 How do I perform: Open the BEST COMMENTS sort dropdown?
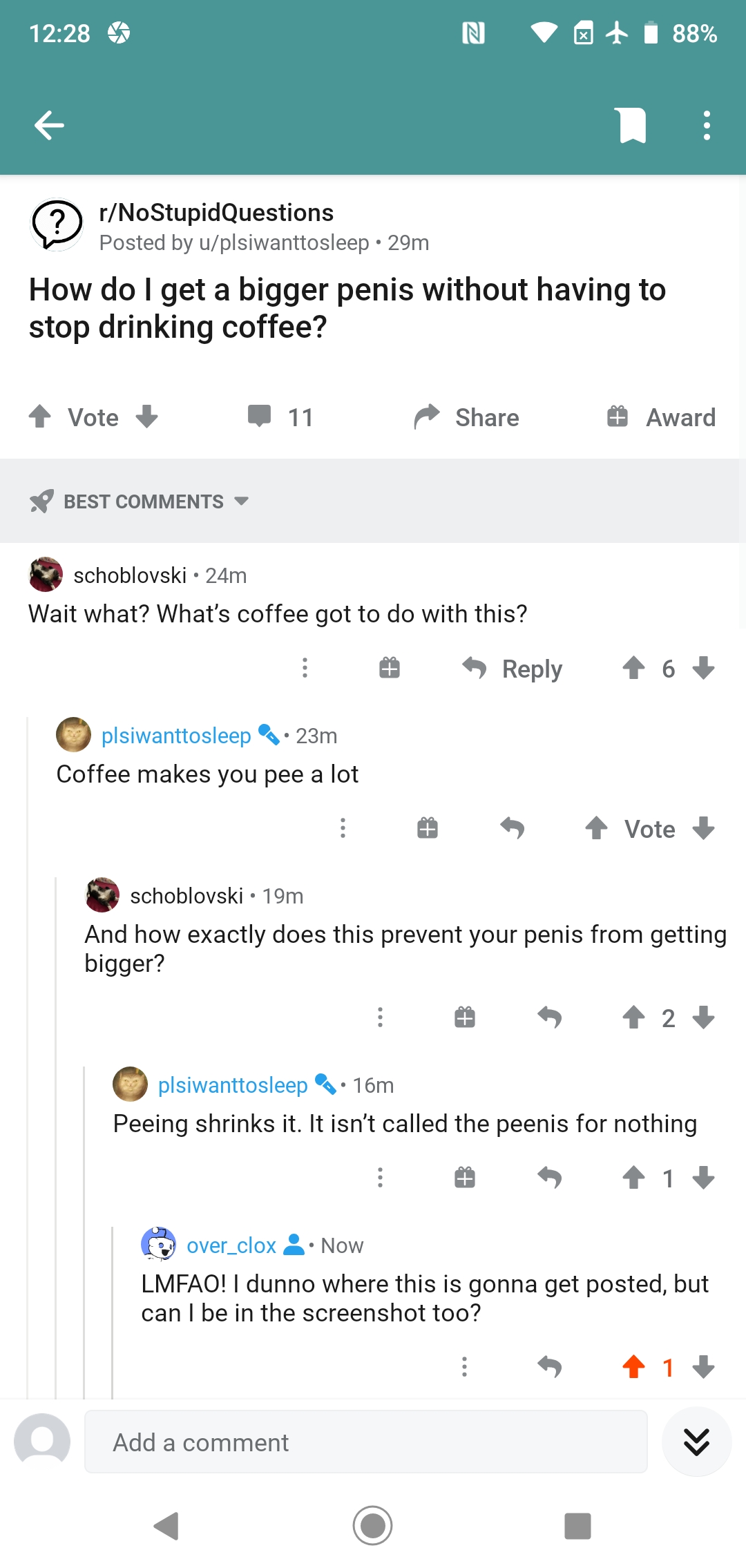[x=153, y=501]
